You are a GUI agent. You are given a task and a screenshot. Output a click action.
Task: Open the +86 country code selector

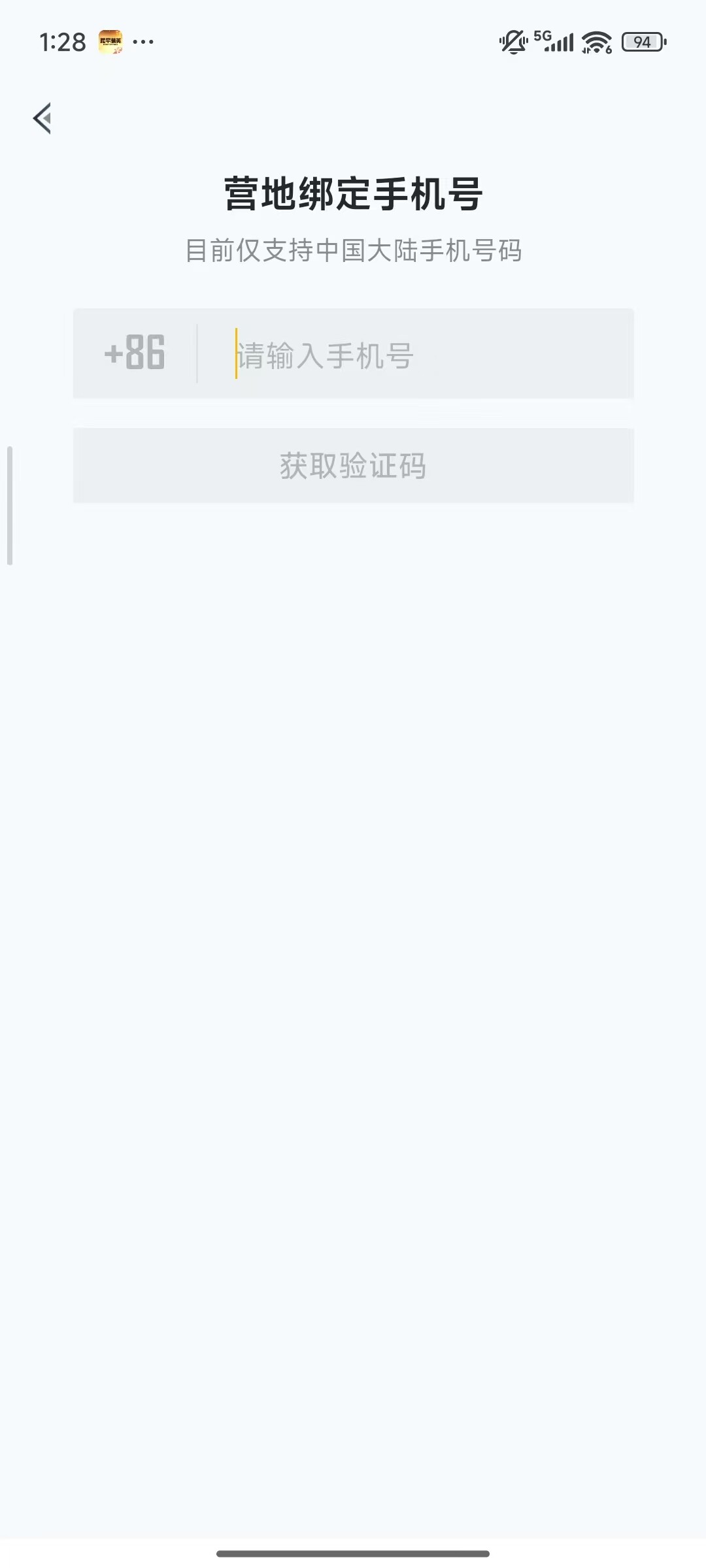point(134,353)
